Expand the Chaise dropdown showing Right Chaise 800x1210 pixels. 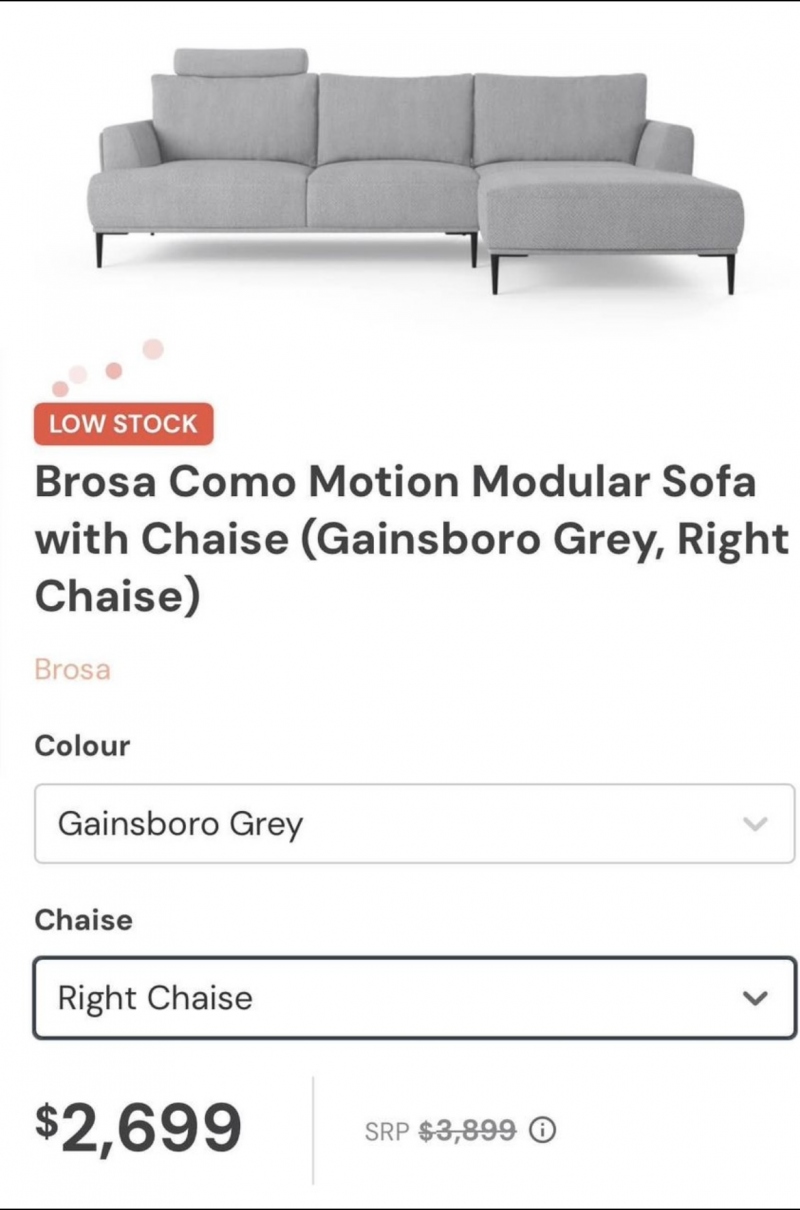415,998
